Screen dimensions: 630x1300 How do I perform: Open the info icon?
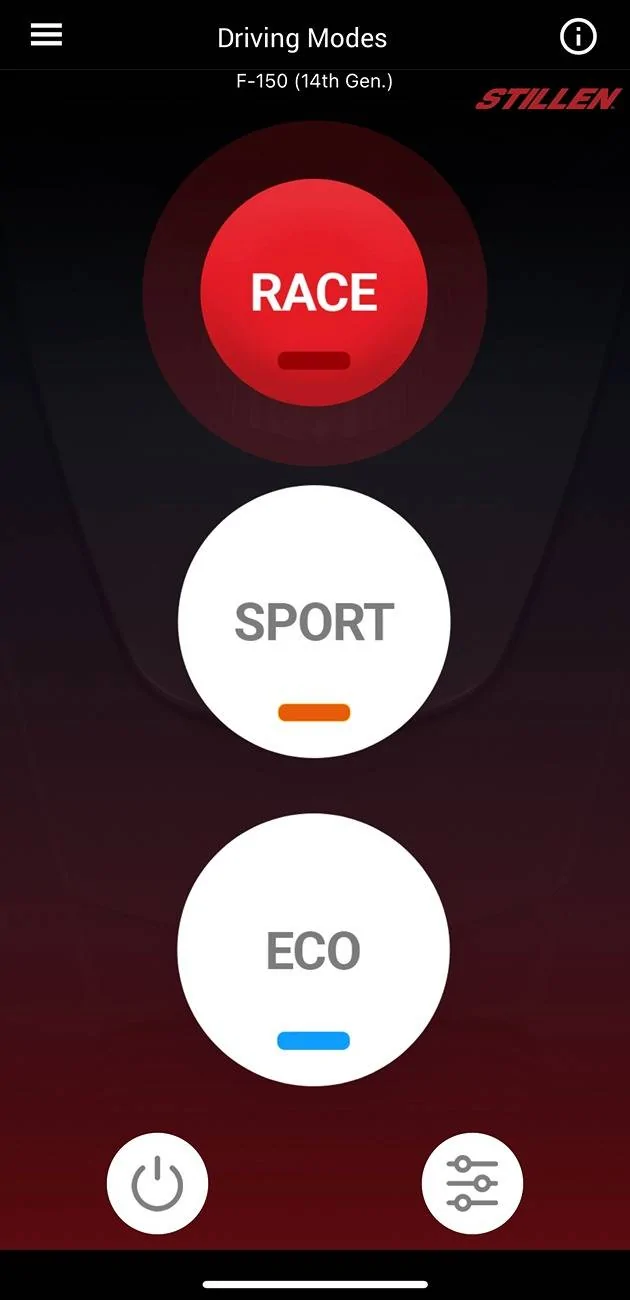pos(578,37)
